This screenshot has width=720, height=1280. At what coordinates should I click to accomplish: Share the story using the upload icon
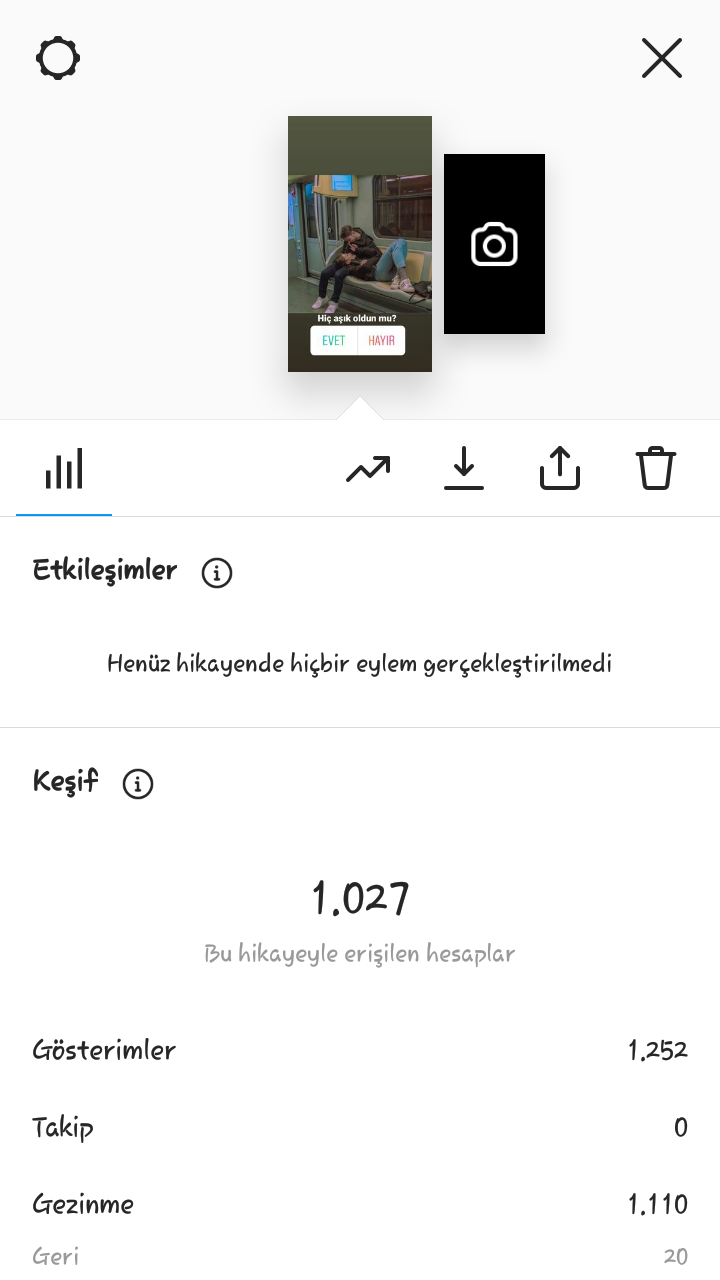tap(560, 468)
